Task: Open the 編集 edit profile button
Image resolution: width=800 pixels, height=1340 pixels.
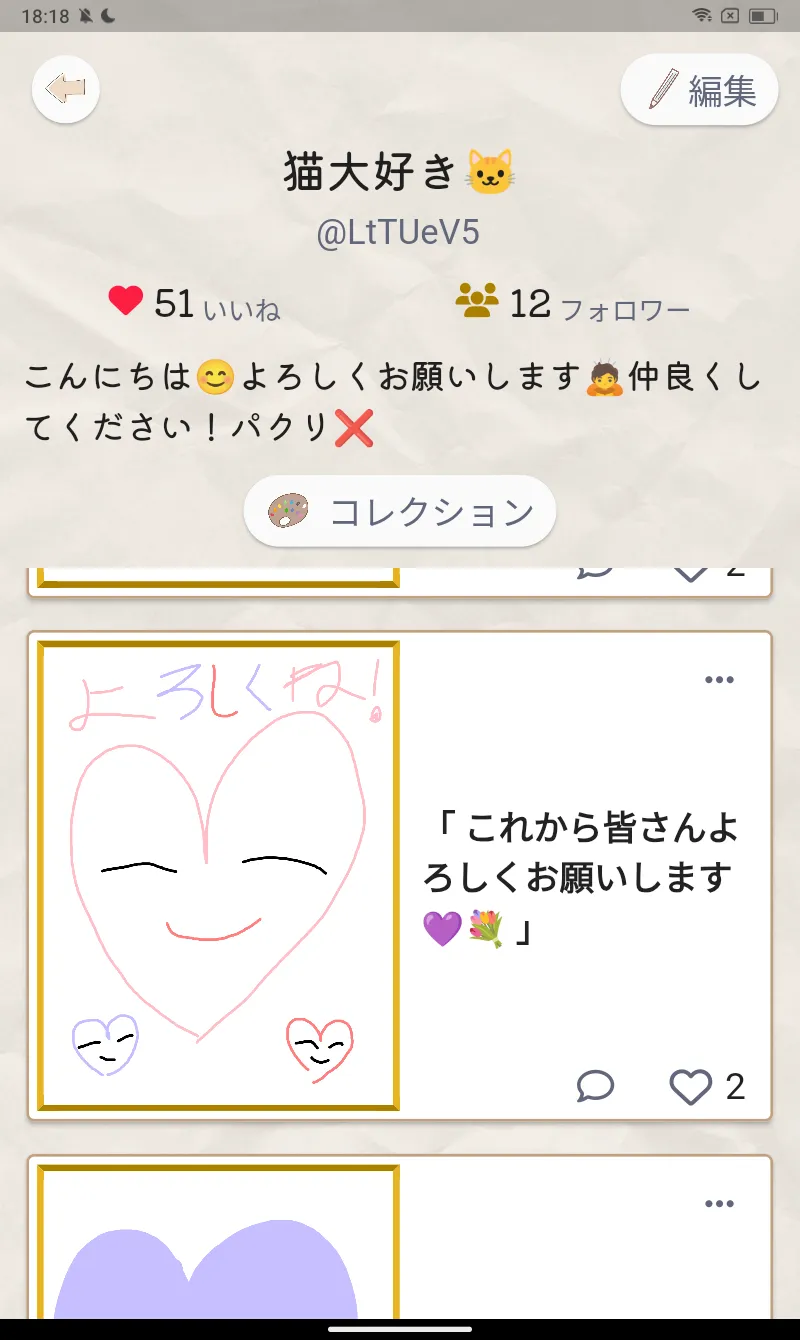Action: tap(700, 90)
